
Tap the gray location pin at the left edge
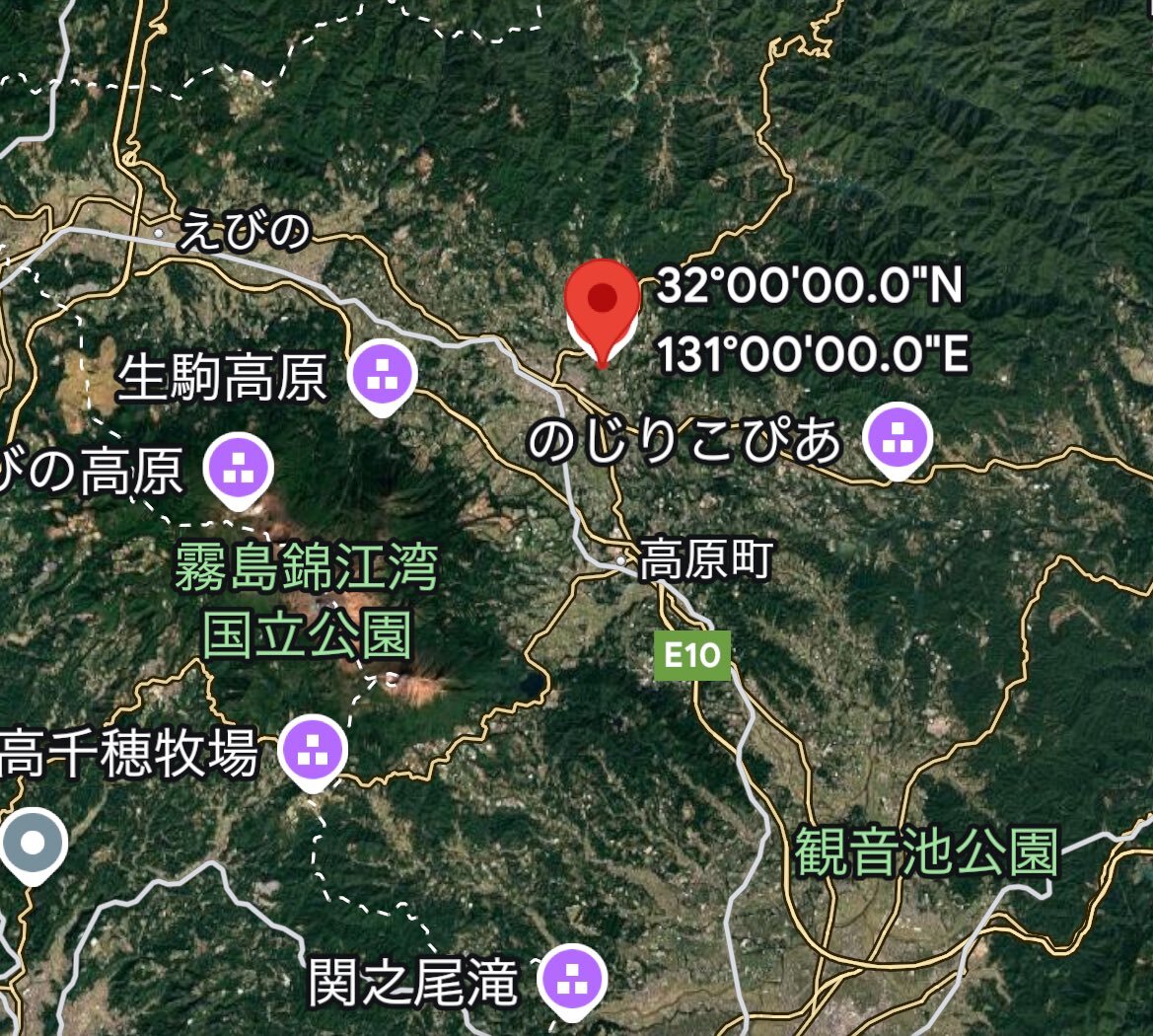[x=33, y=844]
